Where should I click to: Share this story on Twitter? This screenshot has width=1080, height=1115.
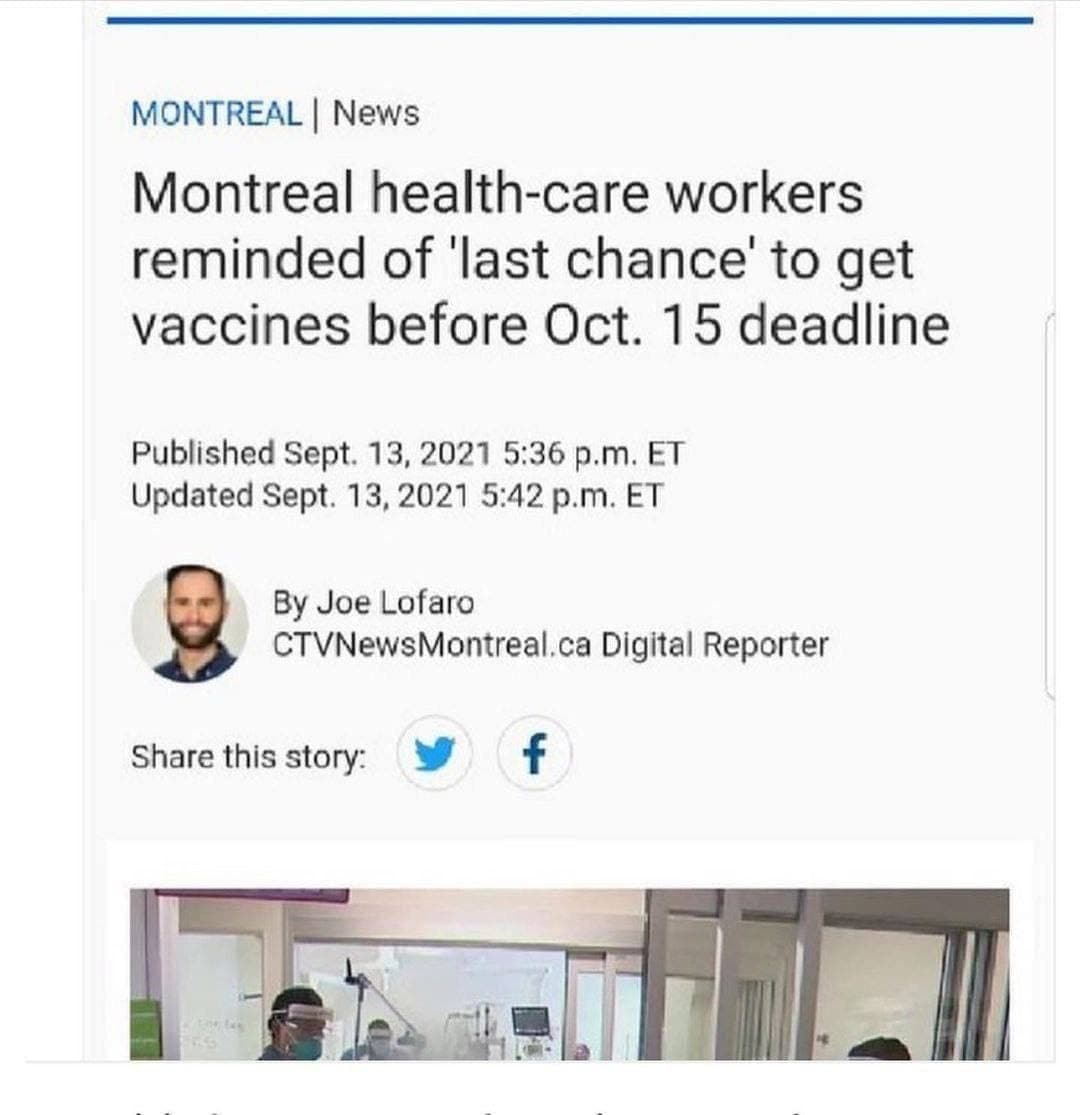434,754
